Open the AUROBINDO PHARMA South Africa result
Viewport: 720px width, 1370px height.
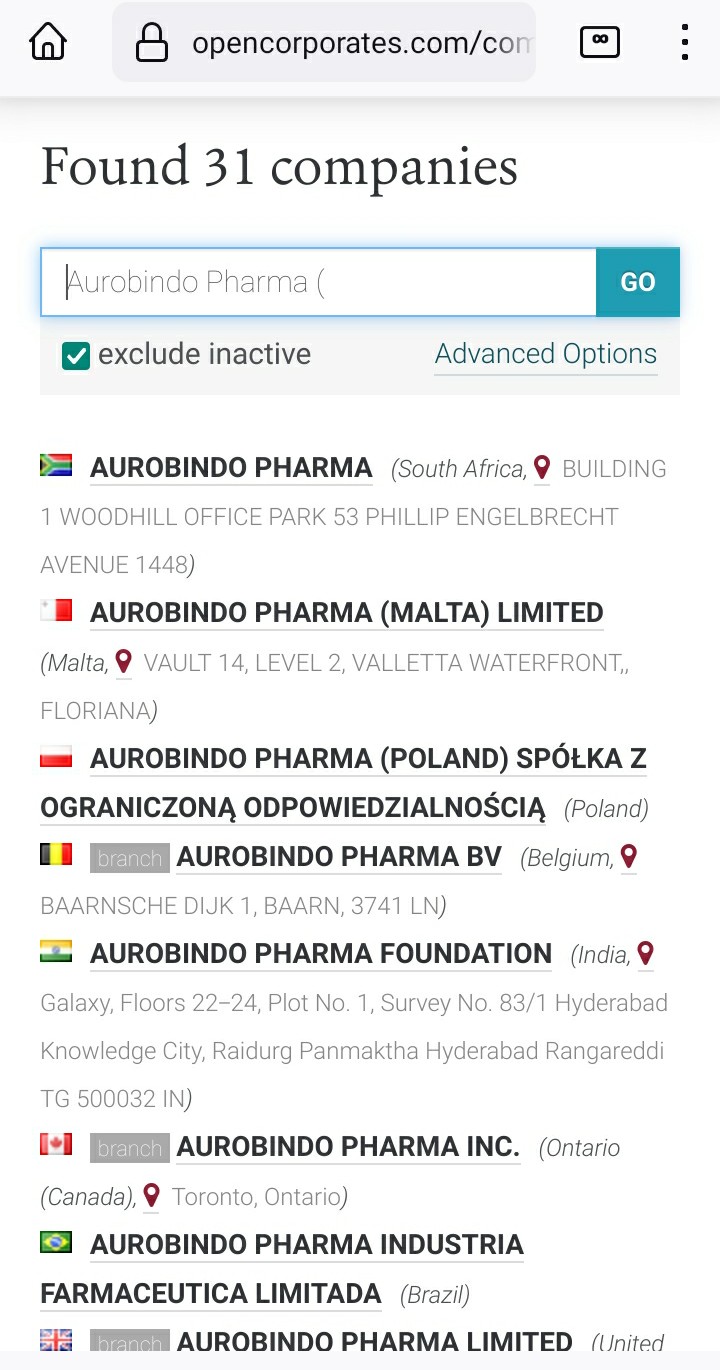(x=231, y=468)
